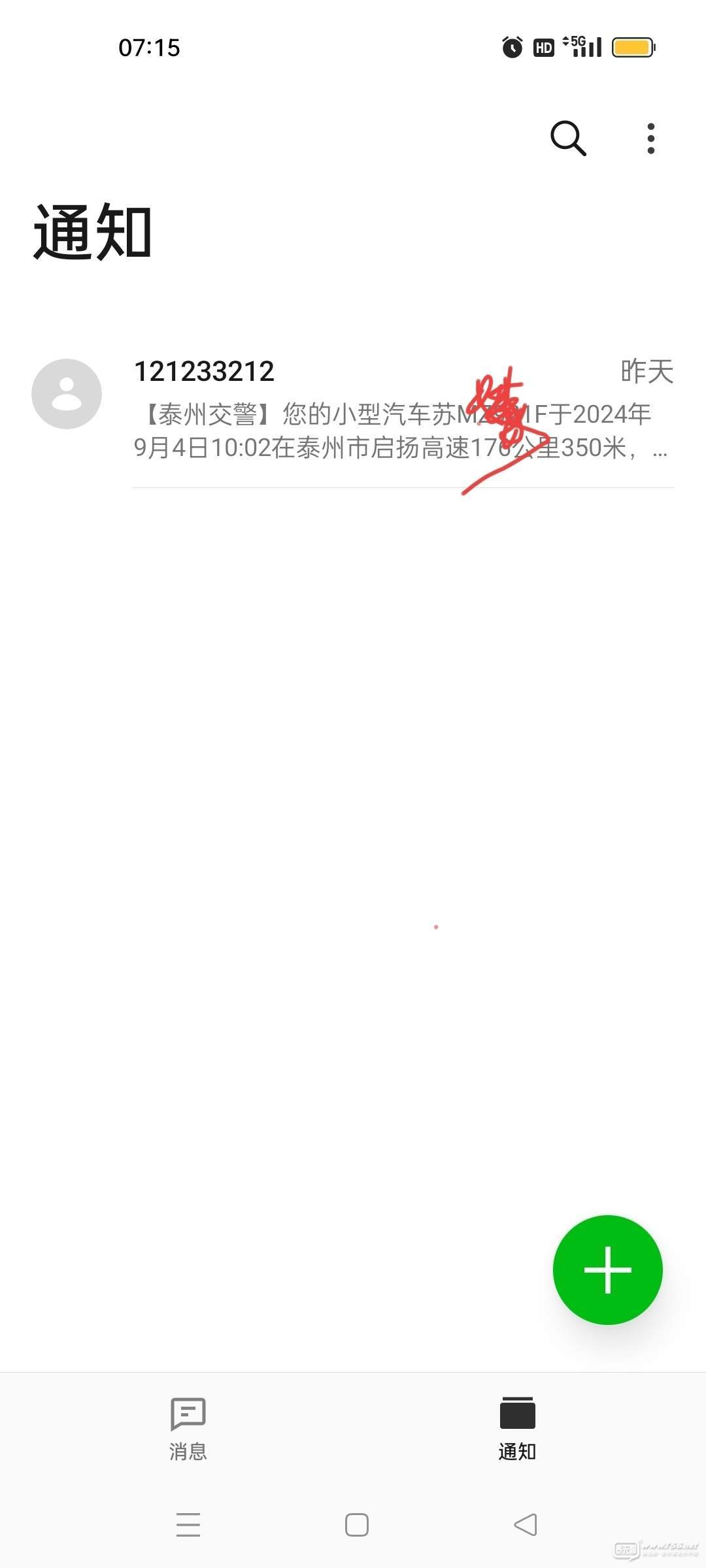Compose a new message with the plus button
Screen dimensions: 706x1568
[607, 1269]
